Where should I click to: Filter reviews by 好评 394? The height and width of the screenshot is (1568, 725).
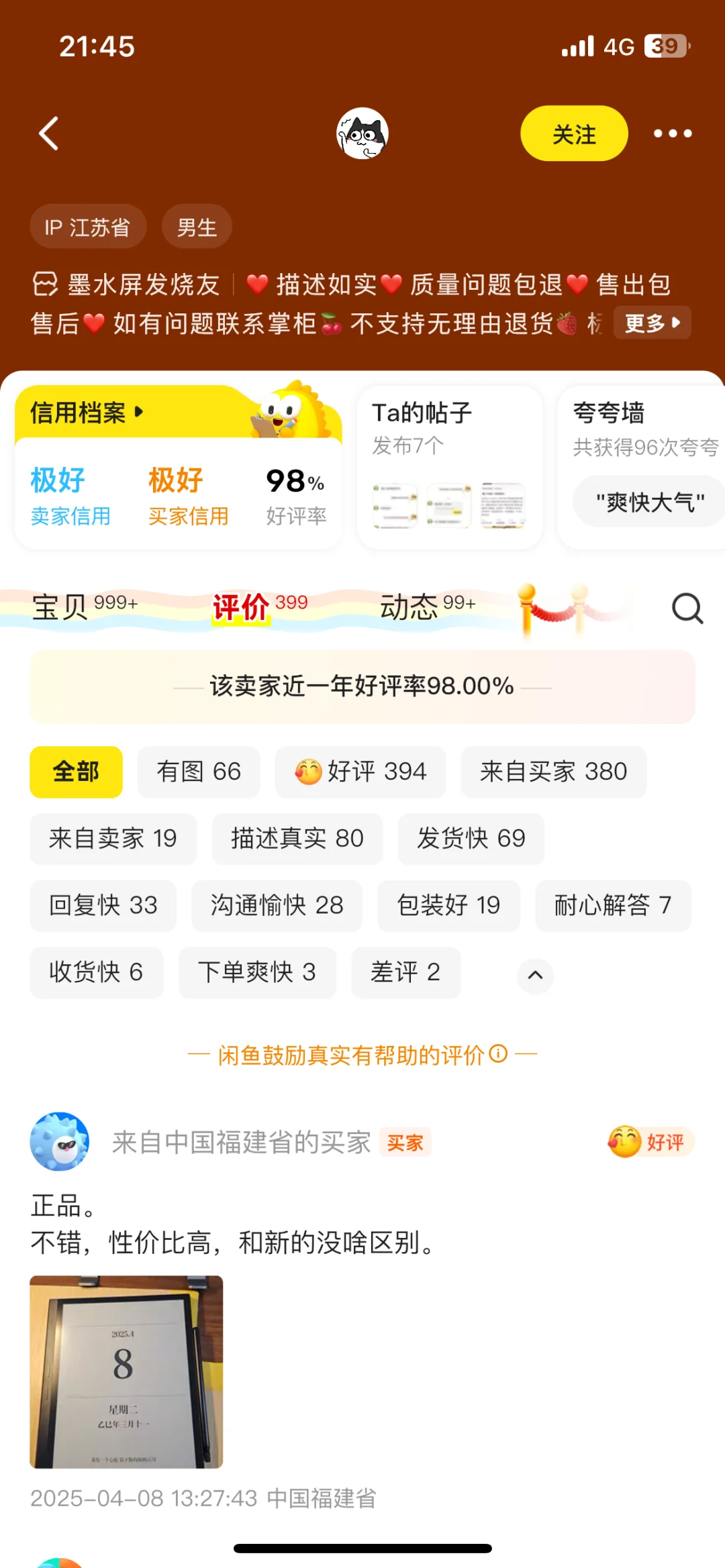360,772
